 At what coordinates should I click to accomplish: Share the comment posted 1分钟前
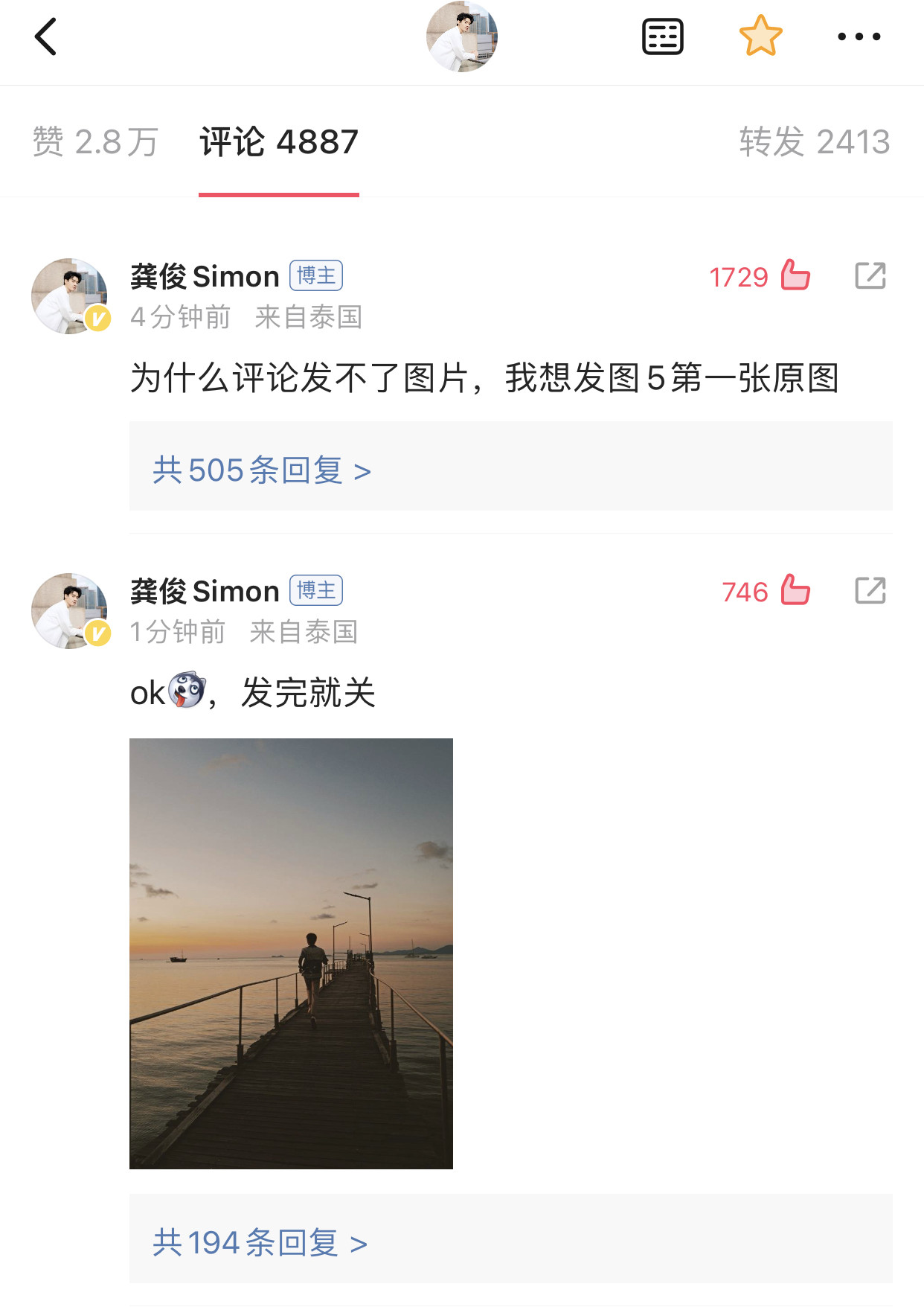[x=870, y=590]
